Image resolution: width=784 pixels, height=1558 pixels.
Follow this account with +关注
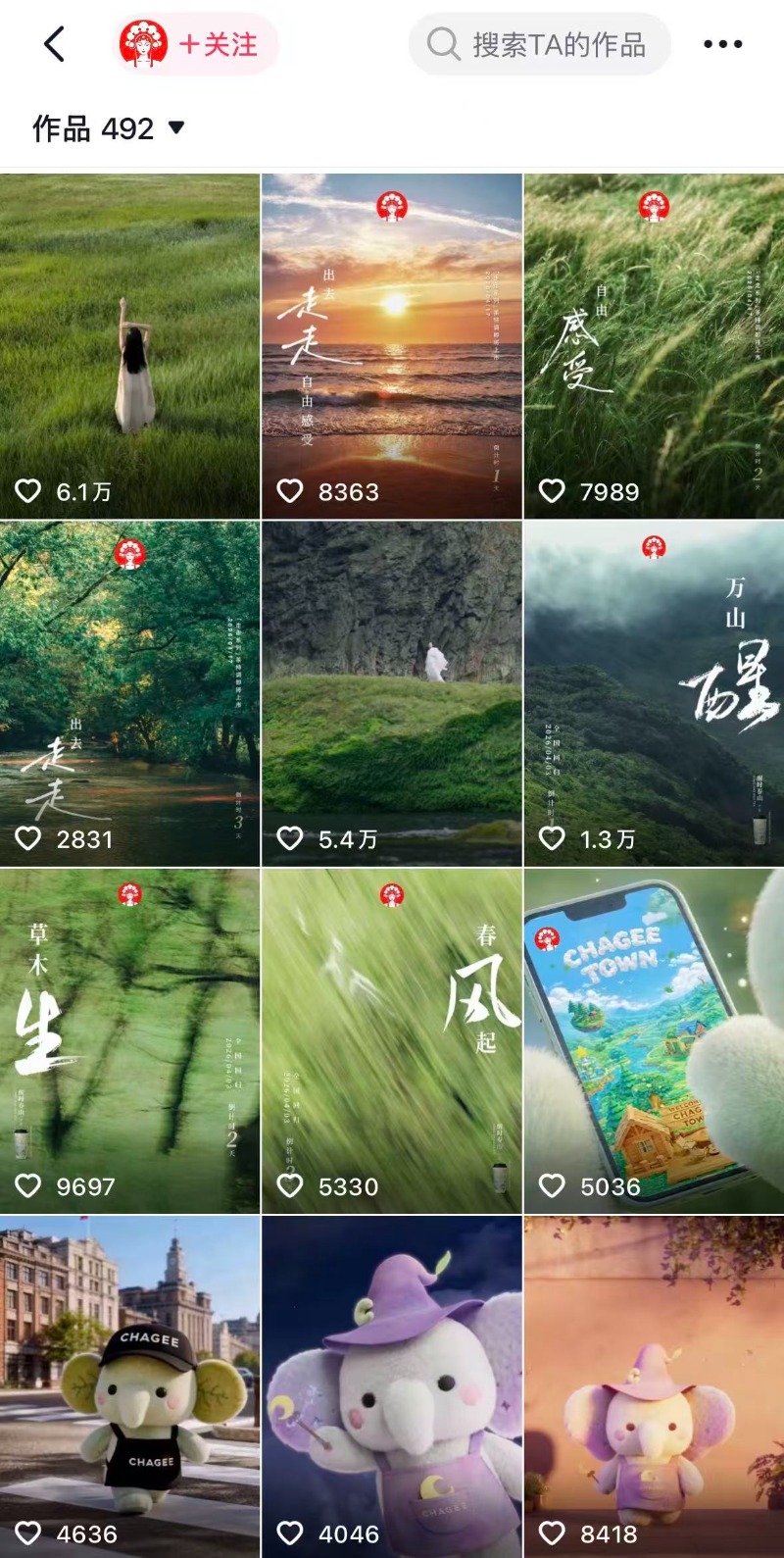(x=198, y=44)
